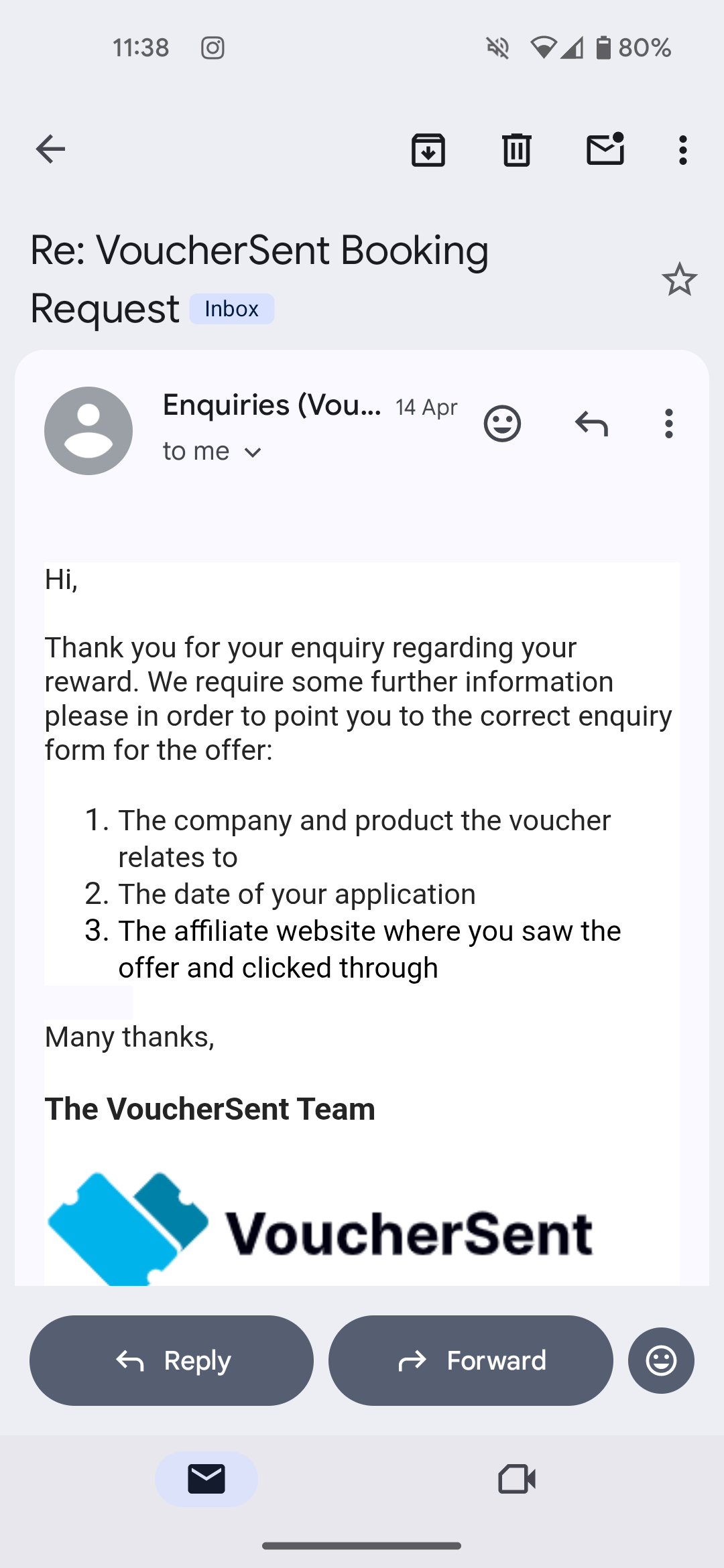Screen dimensions: 724x1568
Task: Tap the reply arrow in the message header
Action: point(591,423)
